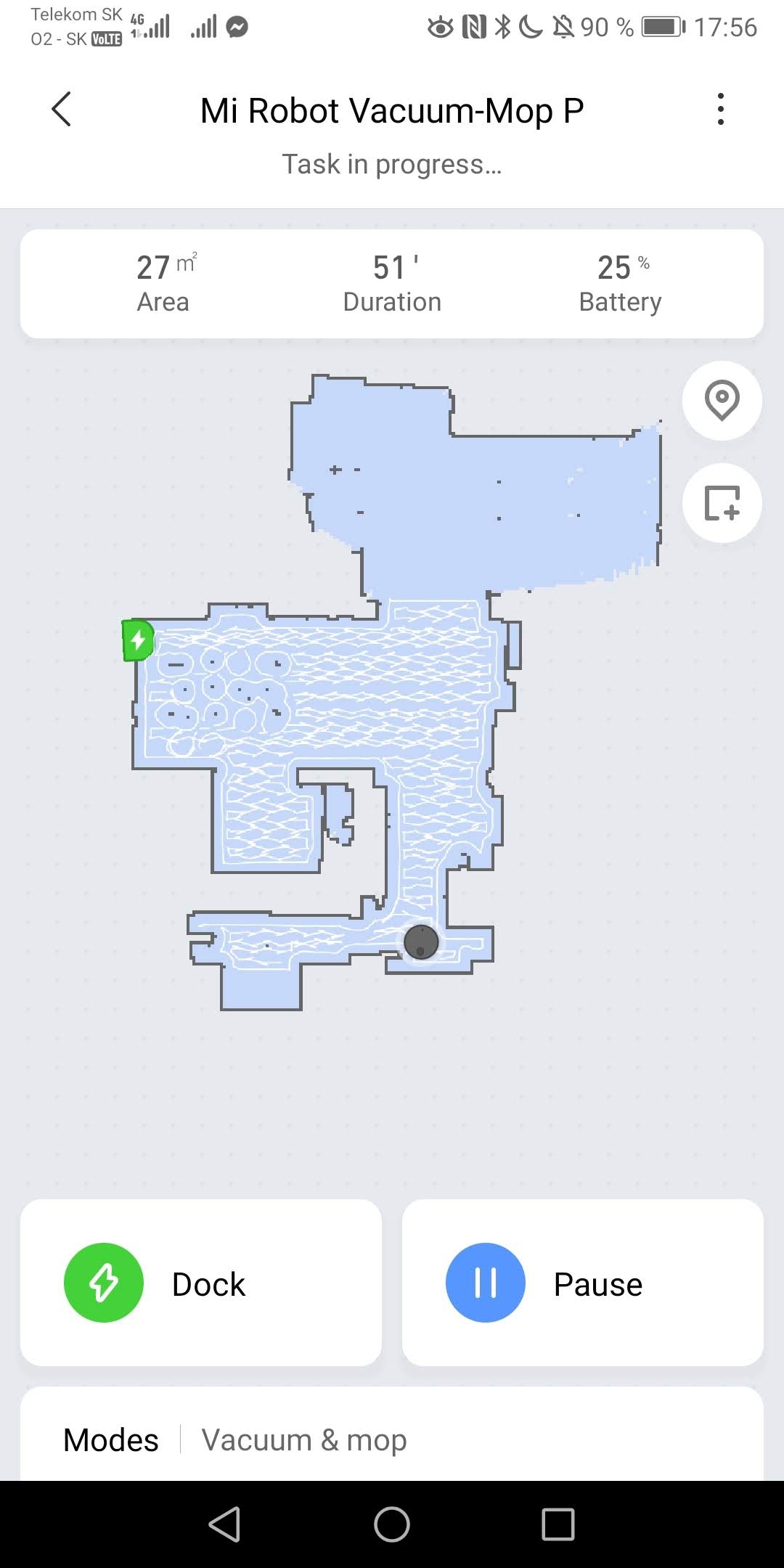784x1568 pixels.
Task: Tap the location pin map button
Action: pos(722,400)
